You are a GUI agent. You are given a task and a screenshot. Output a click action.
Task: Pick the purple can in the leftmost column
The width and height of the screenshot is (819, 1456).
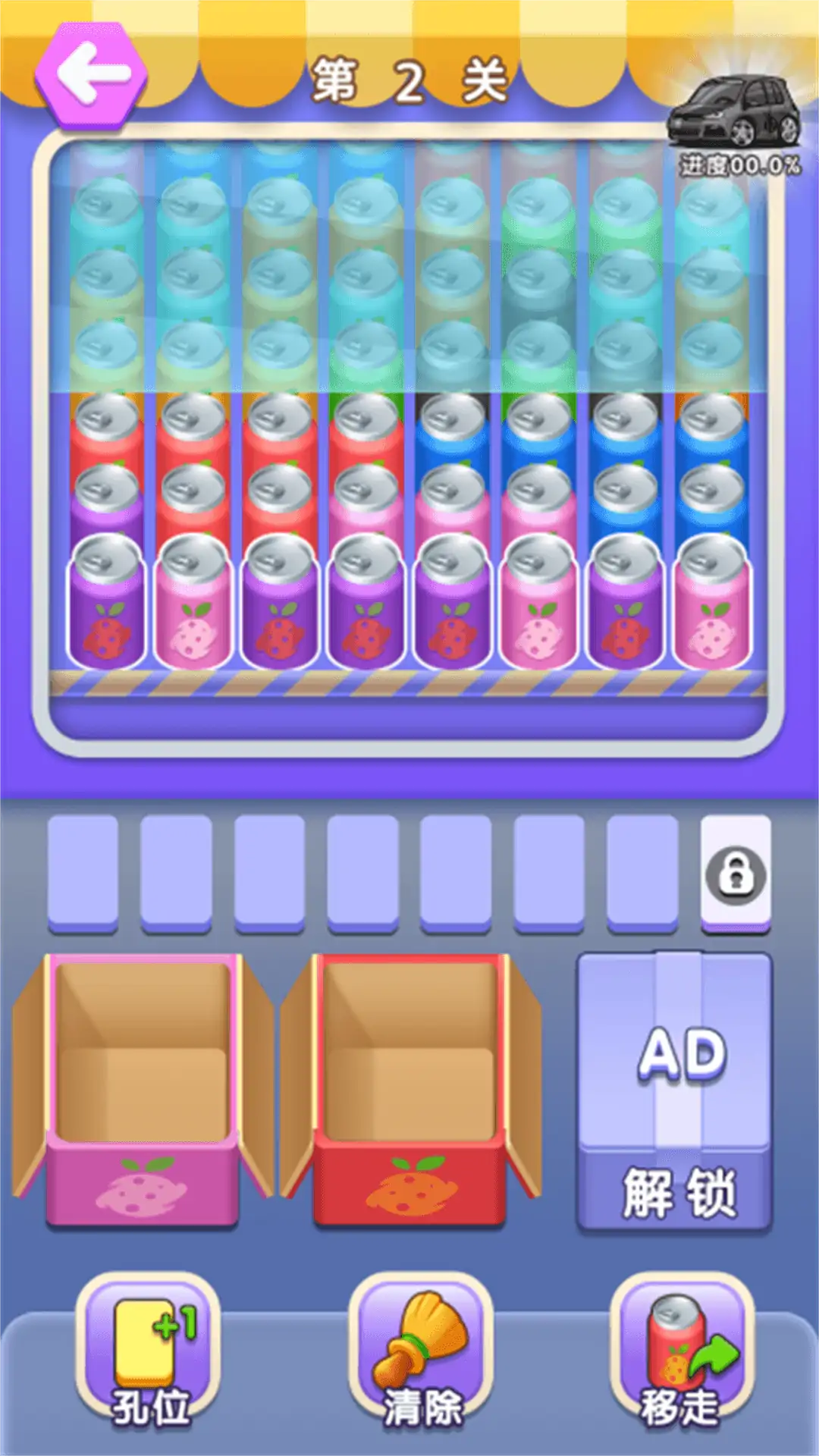pyautogui.click(x=106, y=603)
